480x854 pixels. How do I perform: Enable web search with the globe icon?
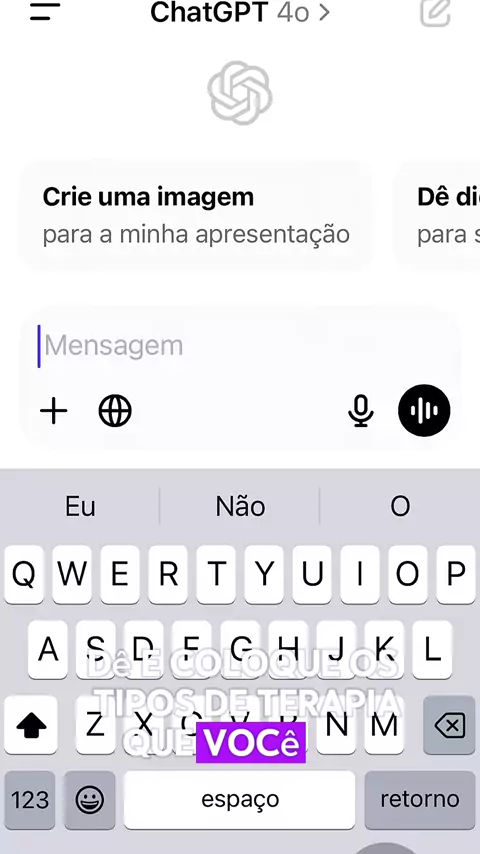point(115,411)
